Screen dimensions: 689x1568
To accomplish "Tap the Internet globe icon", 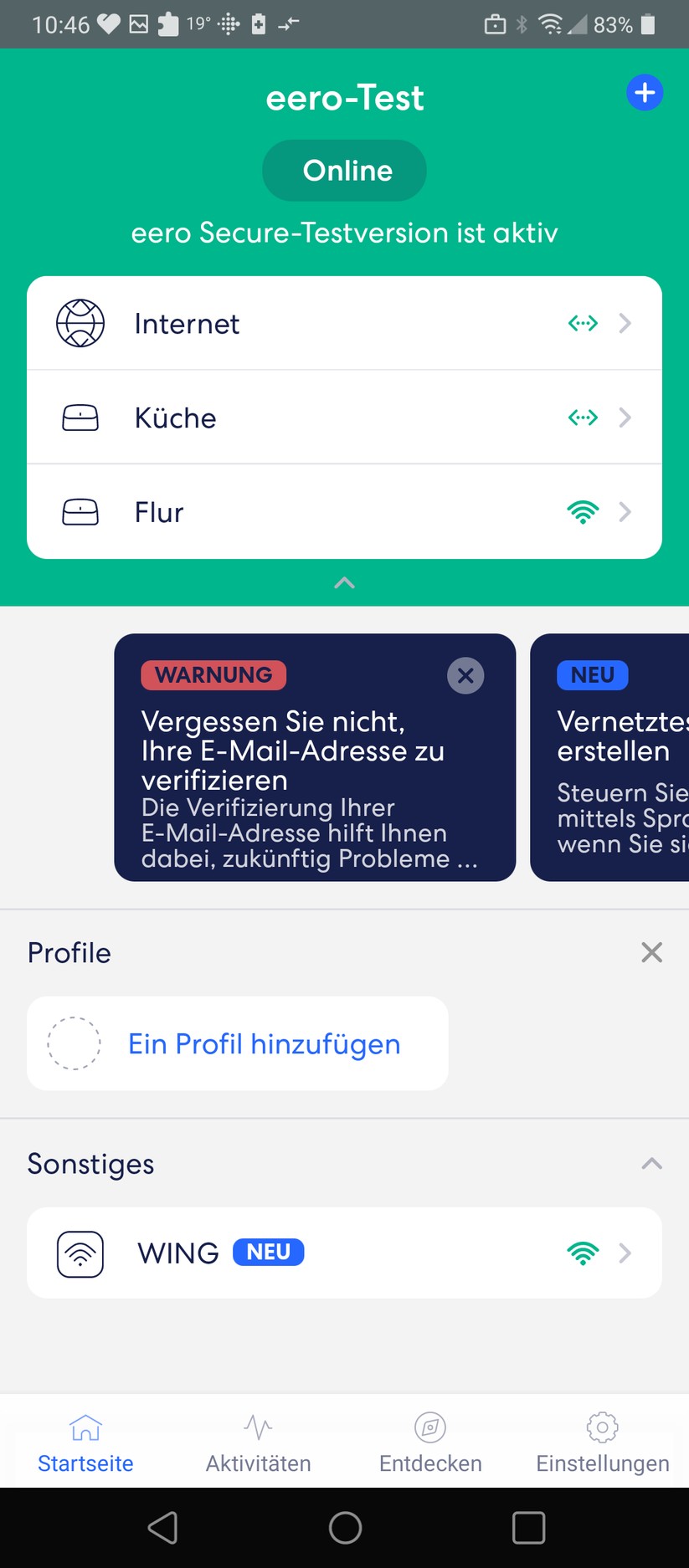I will coord(80,322).
